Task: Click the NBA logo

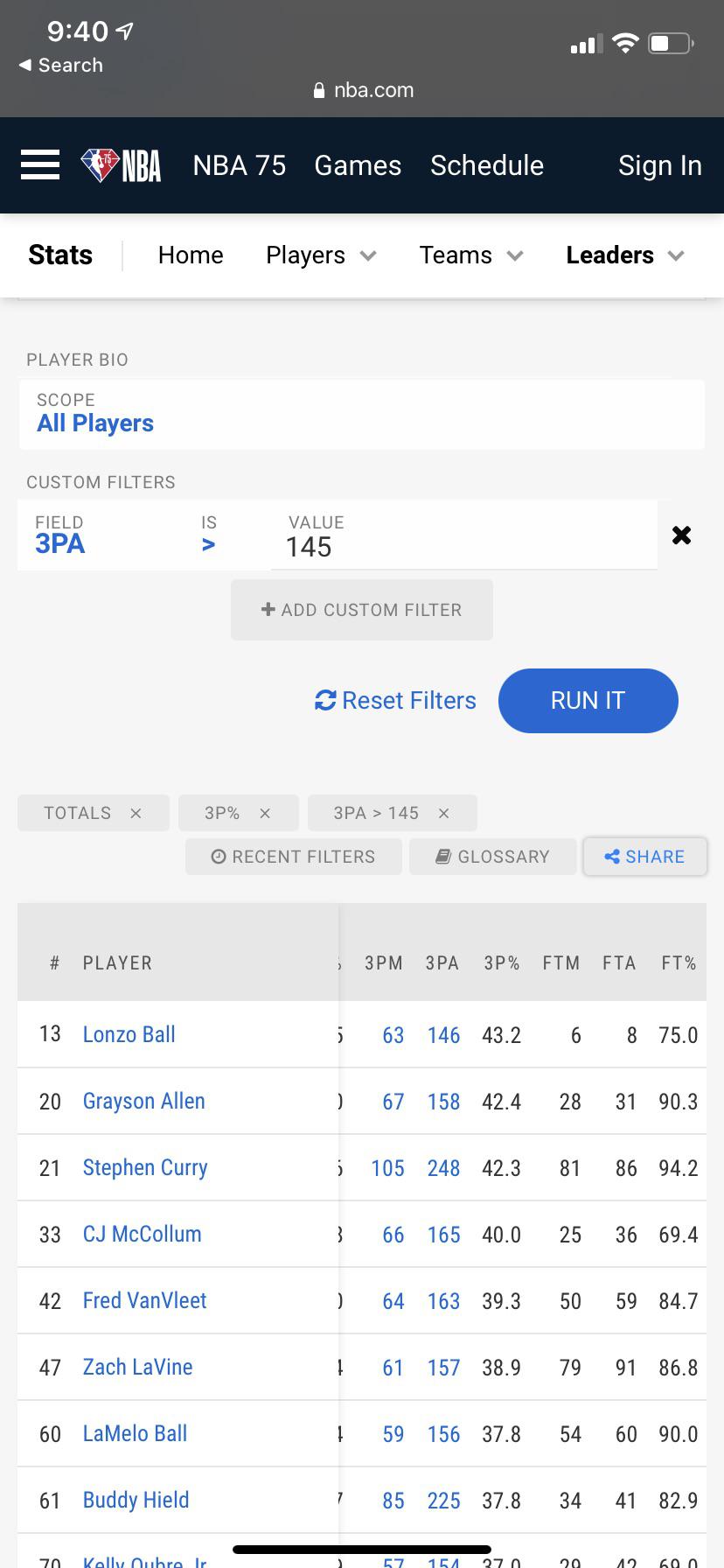Action: click(x=122, y=164)
